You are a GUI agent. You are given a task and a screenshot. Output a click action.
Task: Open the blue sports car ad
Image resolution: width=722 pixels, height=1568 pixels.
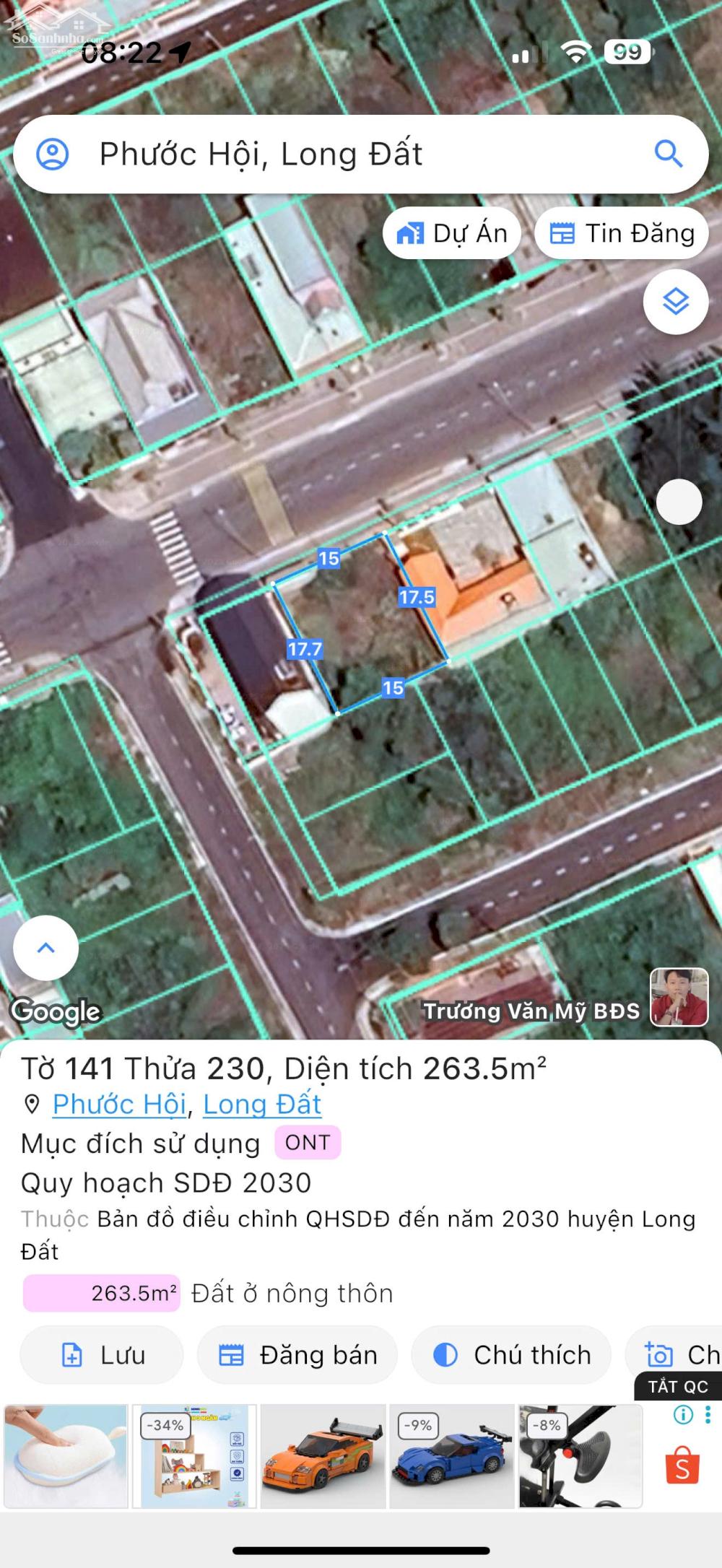coord(451,1455)
